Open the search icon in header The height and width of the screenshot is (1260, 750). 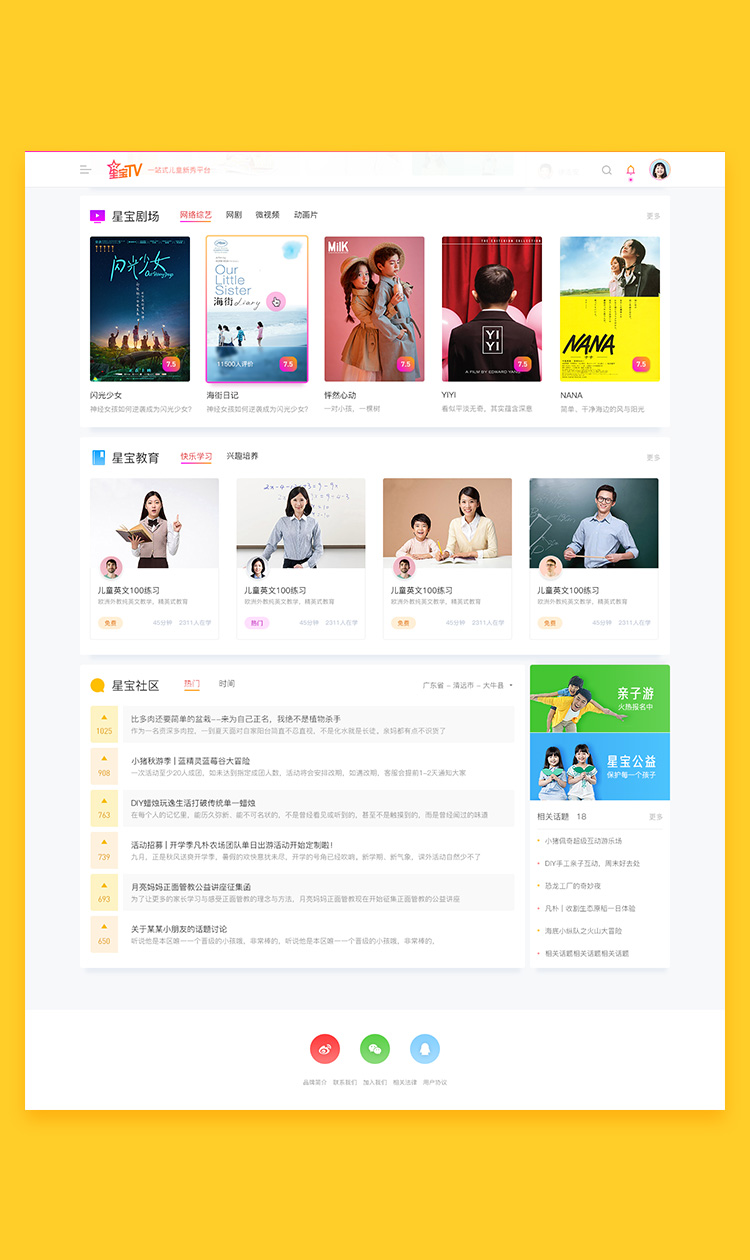pos(606,170)
